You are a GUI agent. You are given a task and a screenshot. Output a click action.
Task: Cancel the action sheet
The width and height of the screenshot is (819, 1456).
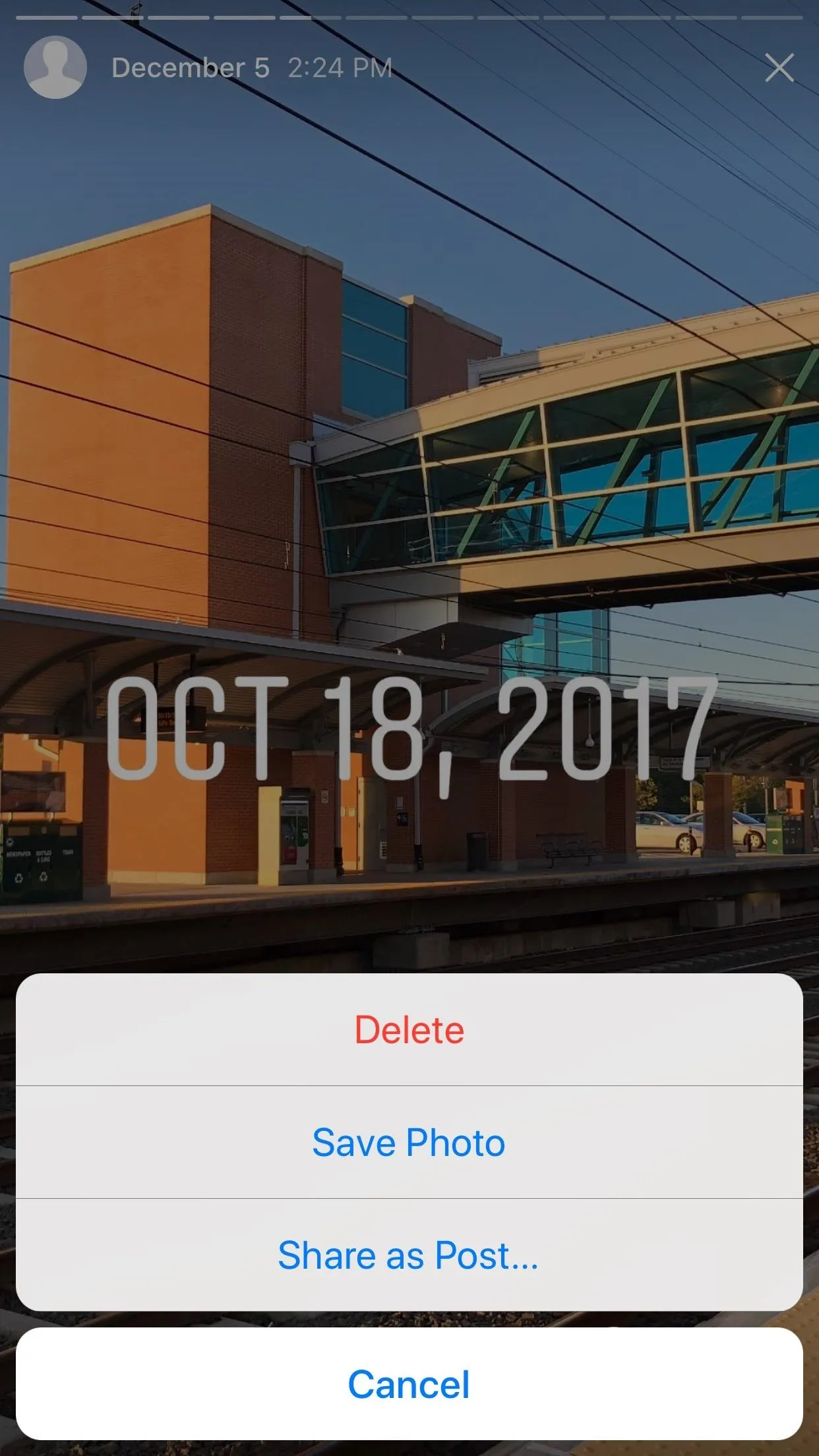click(409, 1384)
